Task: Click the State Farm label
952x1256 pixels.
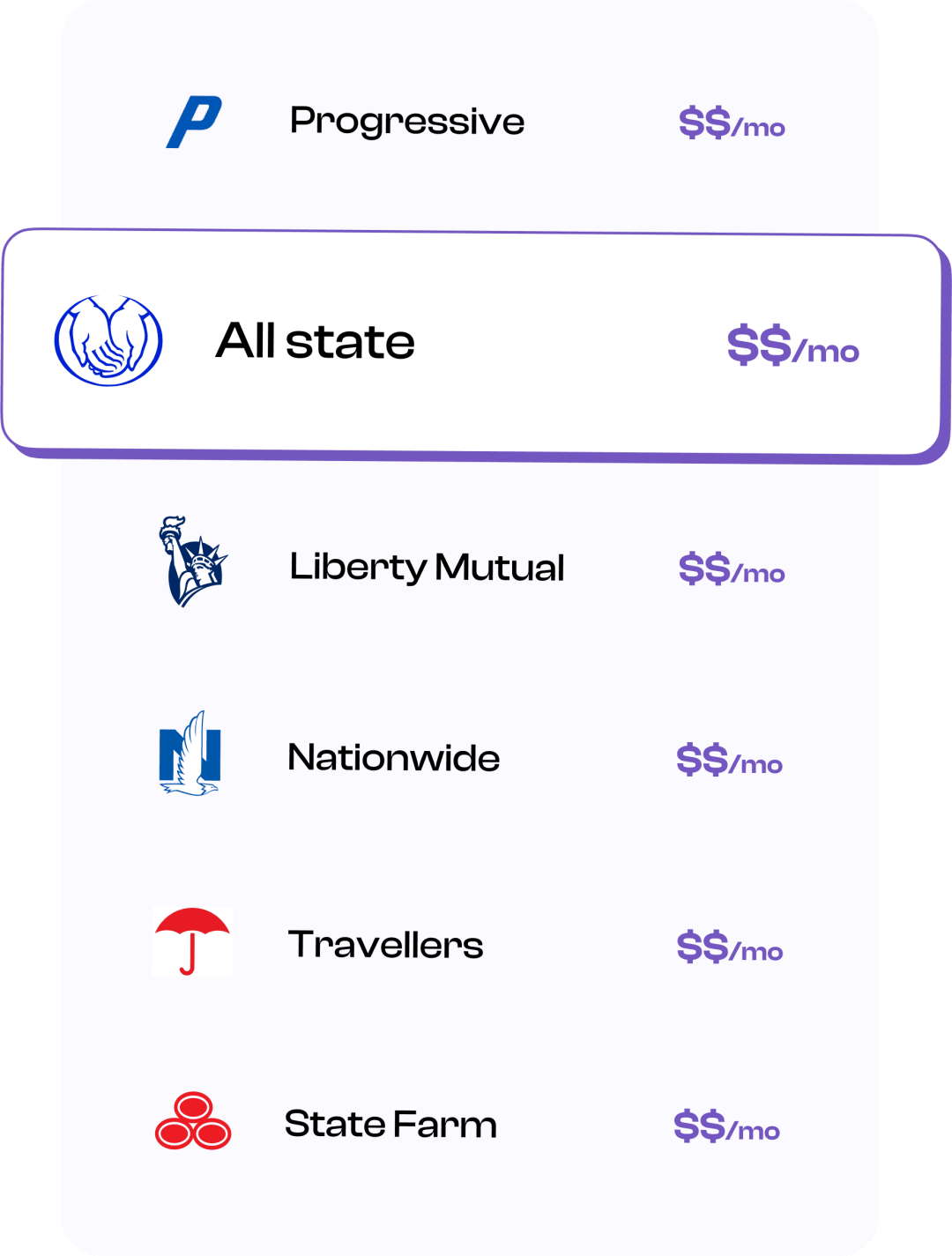Action: point(390,1124)
